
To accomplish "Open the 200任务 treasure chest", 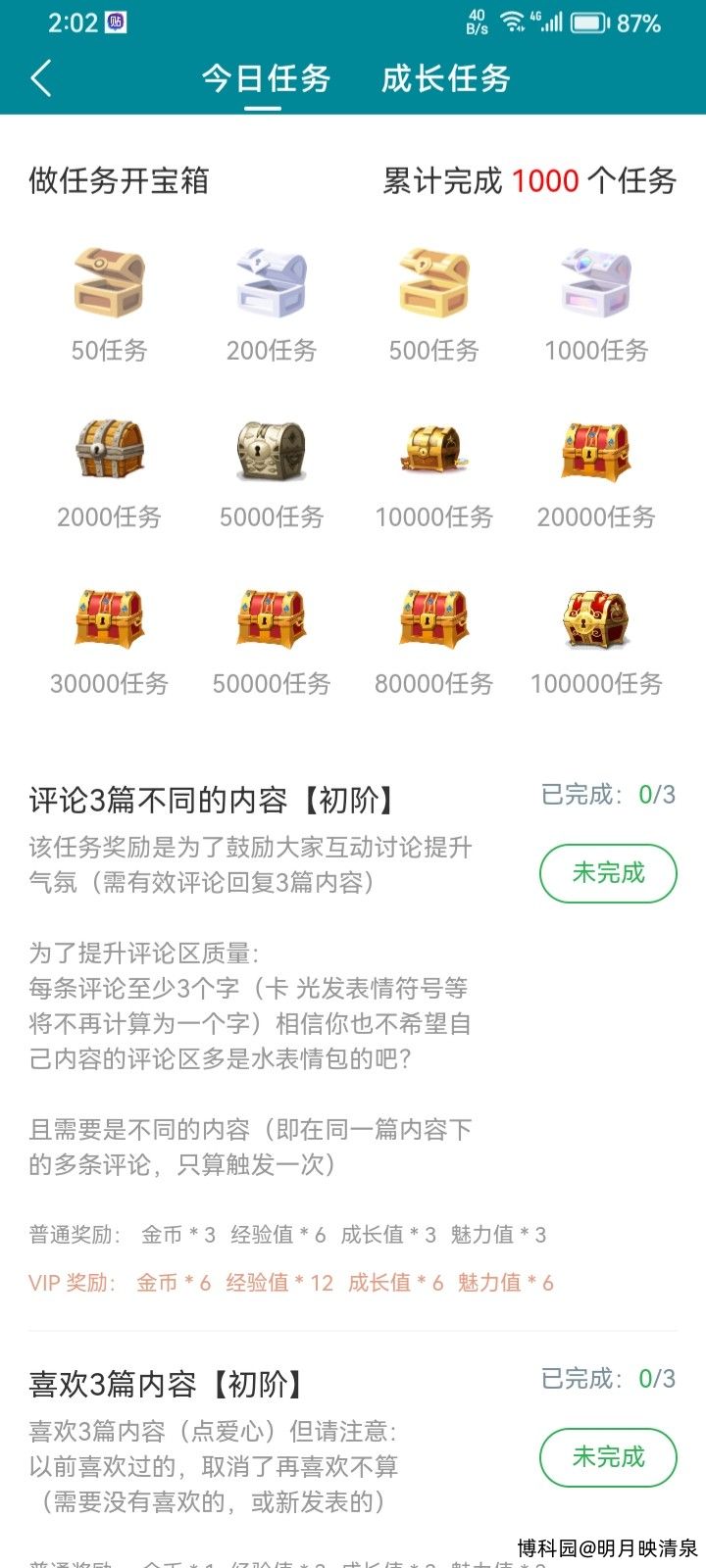I will click(272, 284).
